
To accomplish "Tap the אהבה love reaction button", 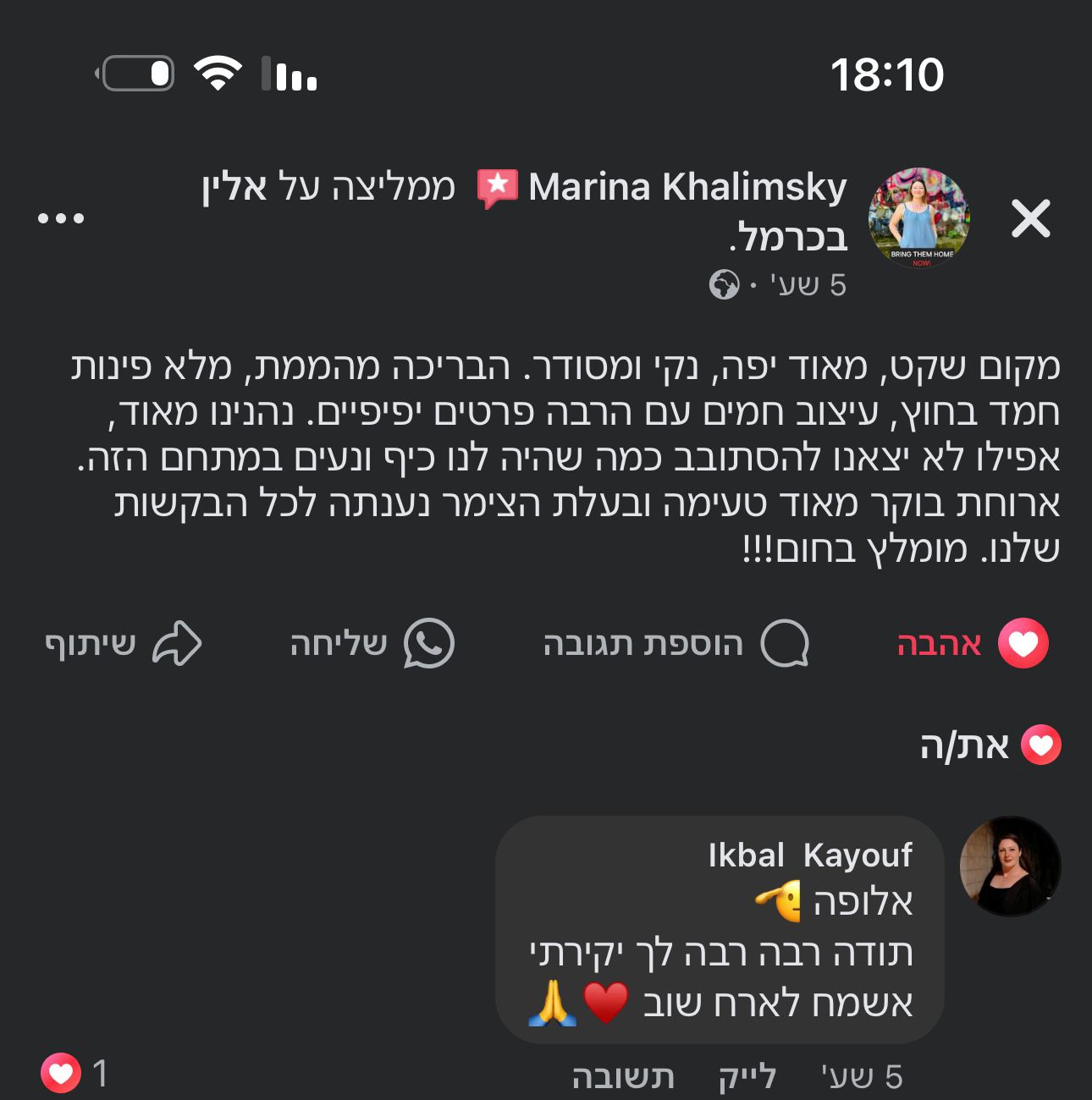I will (x=973, y=644).
